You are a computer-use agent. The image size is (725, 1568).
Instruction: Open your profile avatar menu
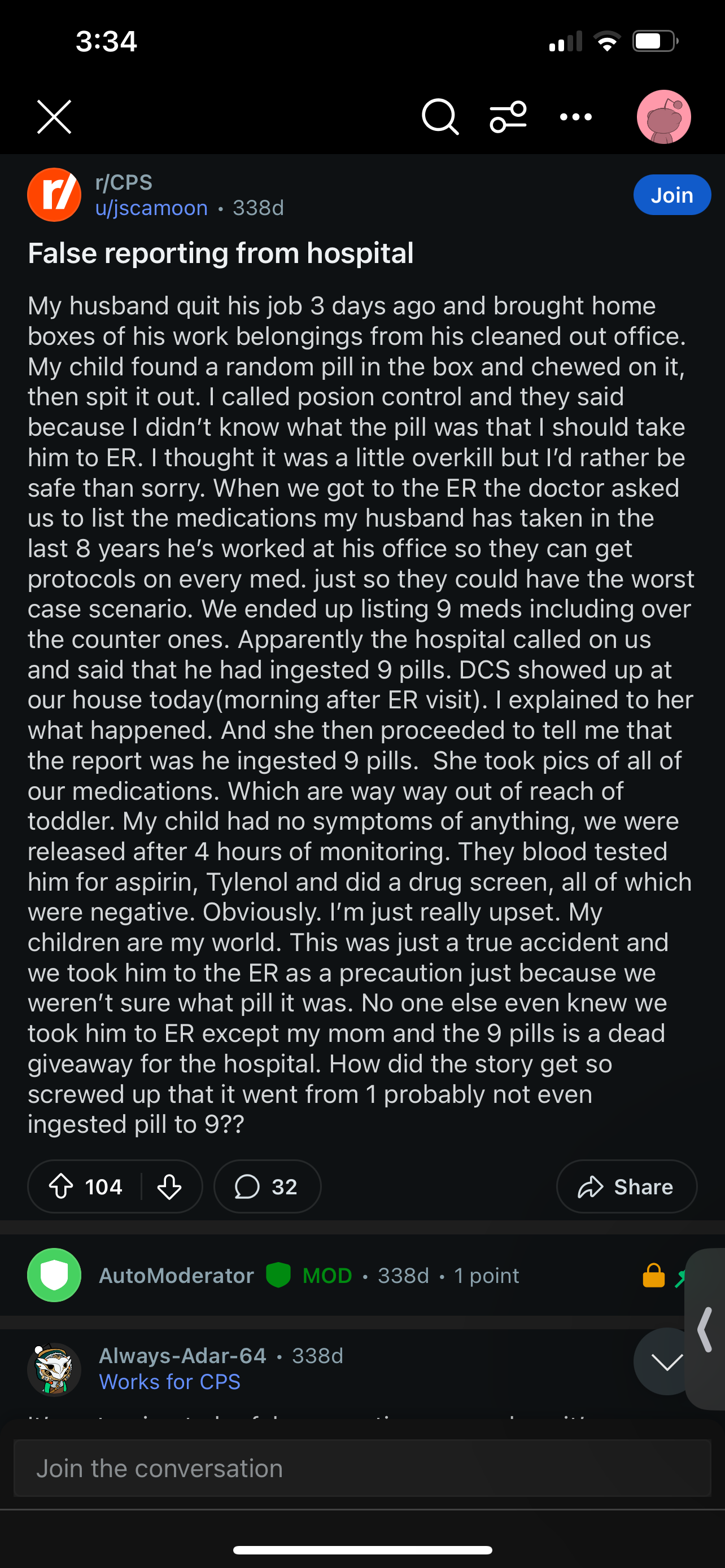(663, 117)
